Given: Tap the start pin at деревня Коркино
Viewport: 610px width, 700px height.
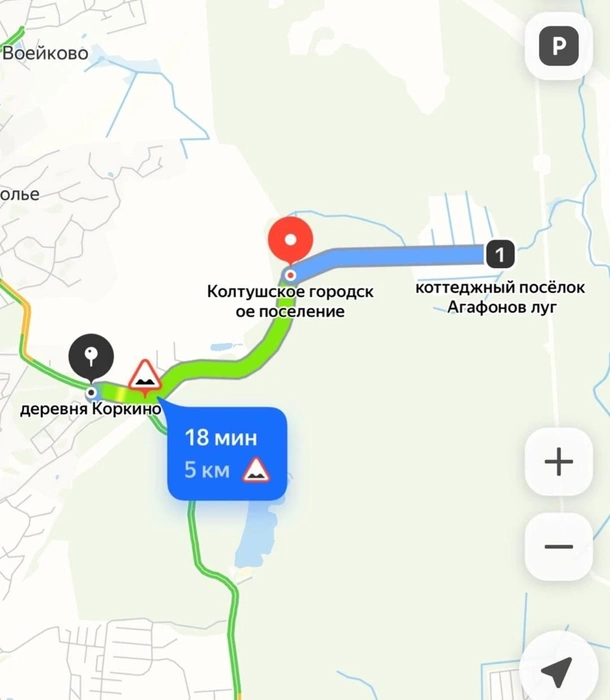Looking at the screenshot, I should pos(91,356).
